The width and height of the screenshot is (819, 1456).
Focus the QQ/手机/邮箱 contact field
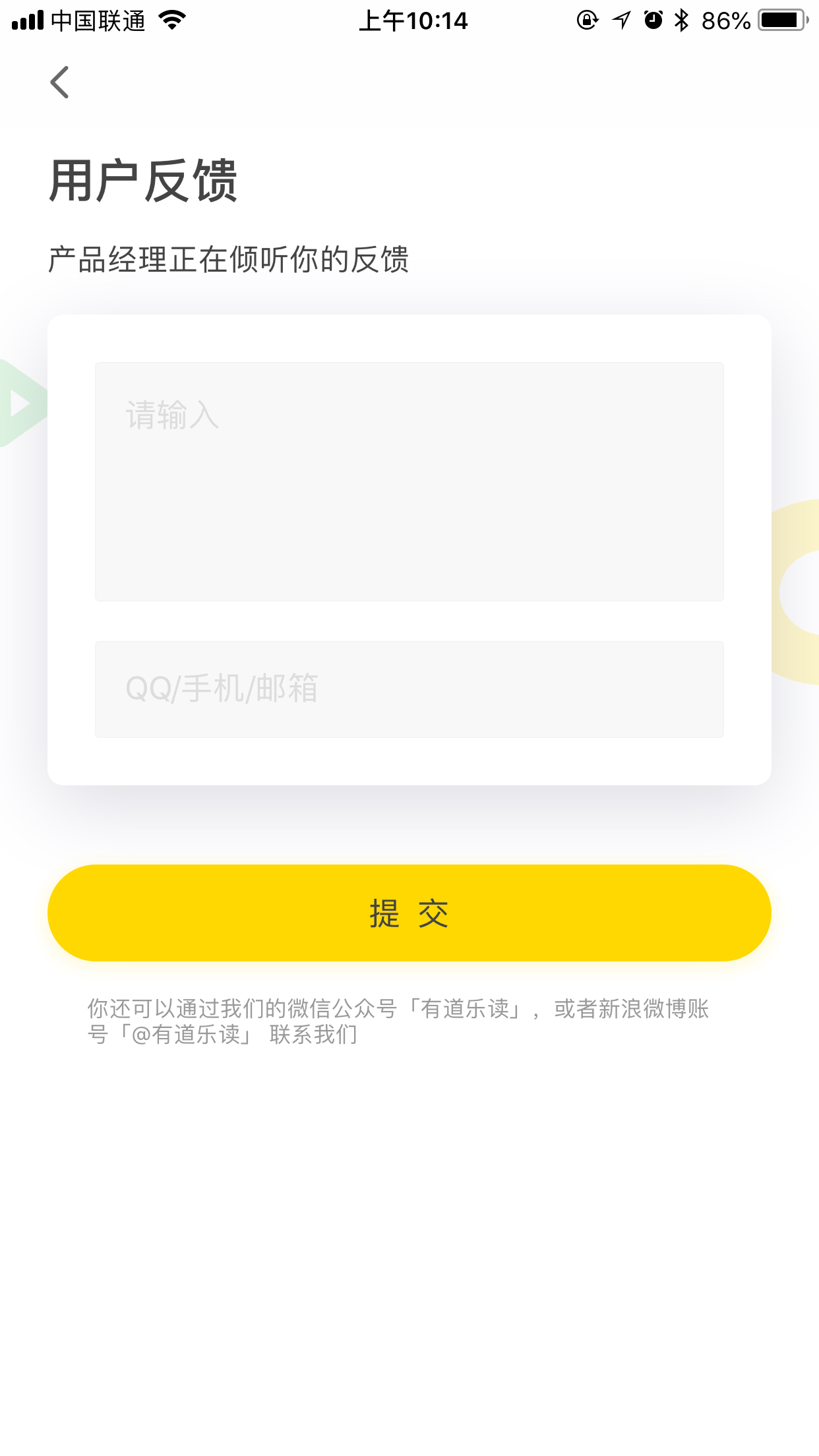[409, 689]
